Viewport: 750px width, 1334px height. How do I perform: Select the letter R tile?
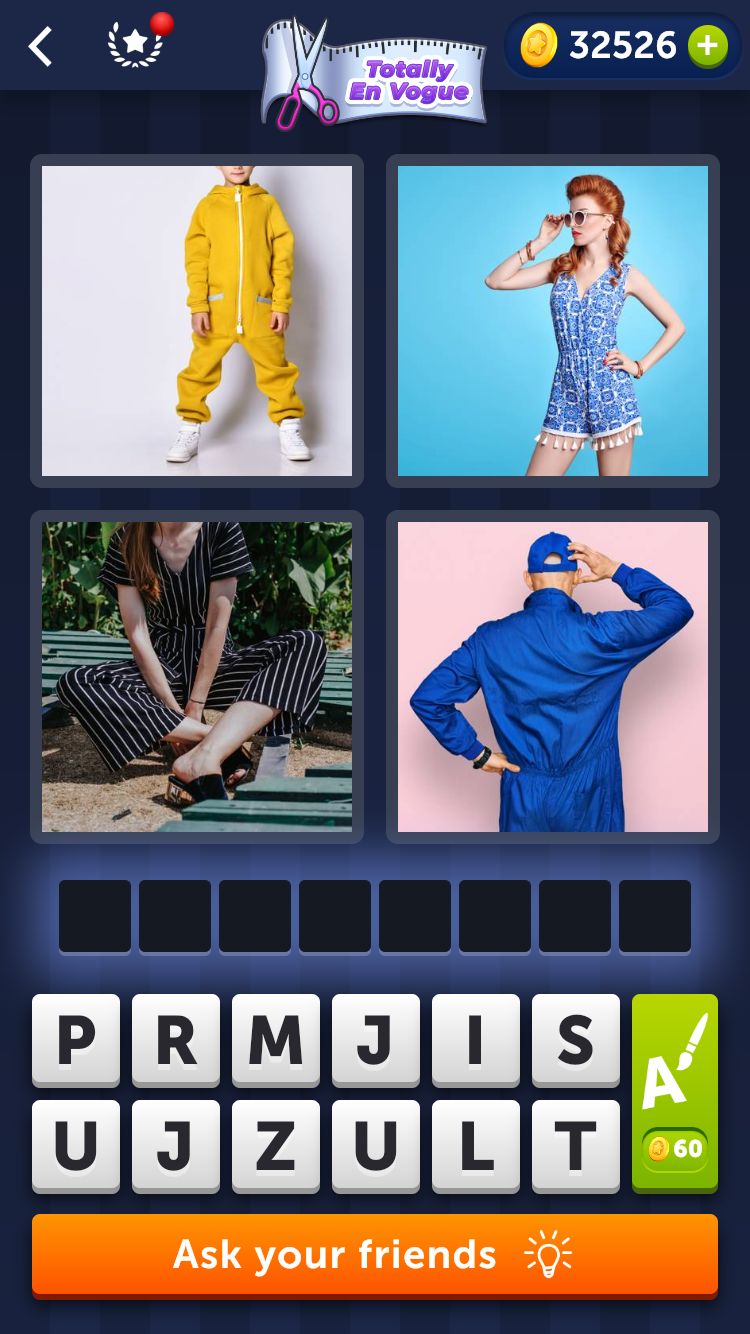tap(176, 1040)
